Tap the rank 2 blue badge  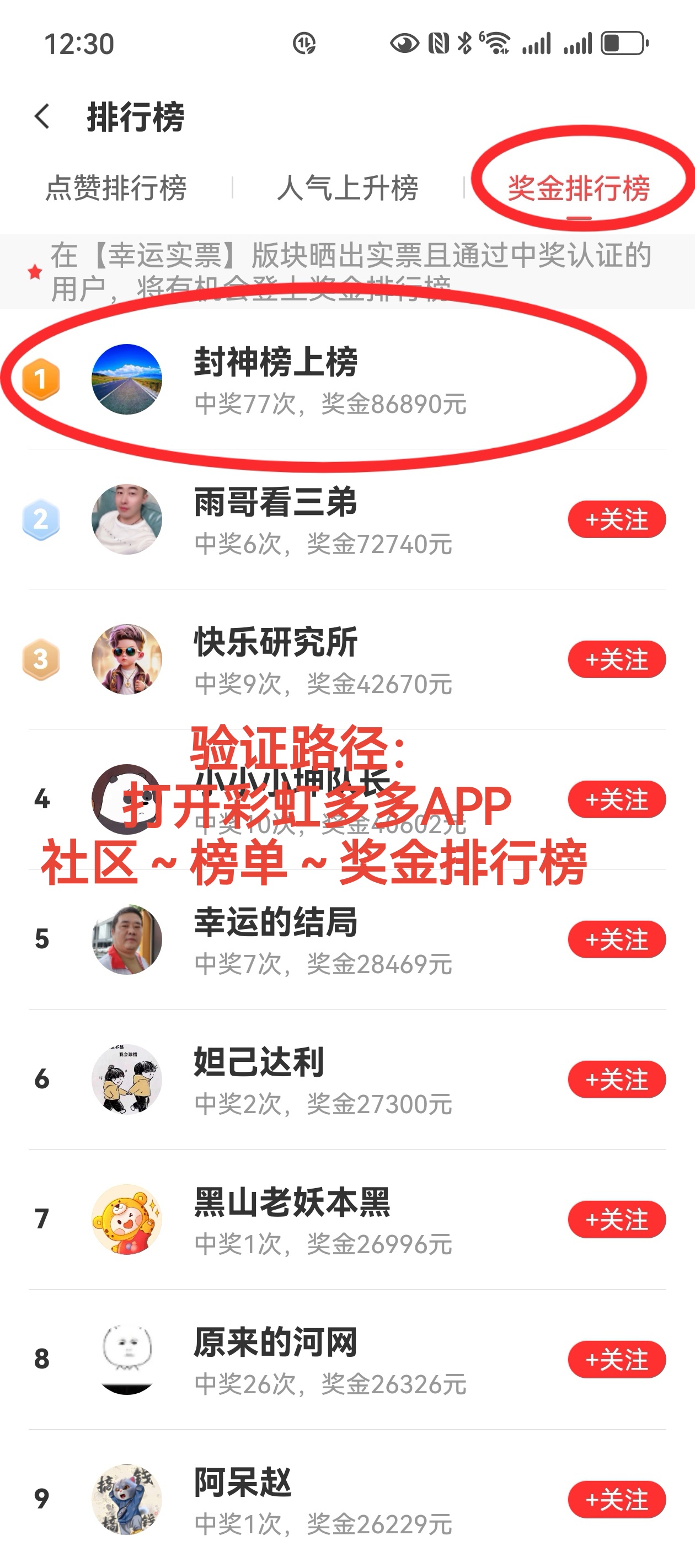[40, 518]
